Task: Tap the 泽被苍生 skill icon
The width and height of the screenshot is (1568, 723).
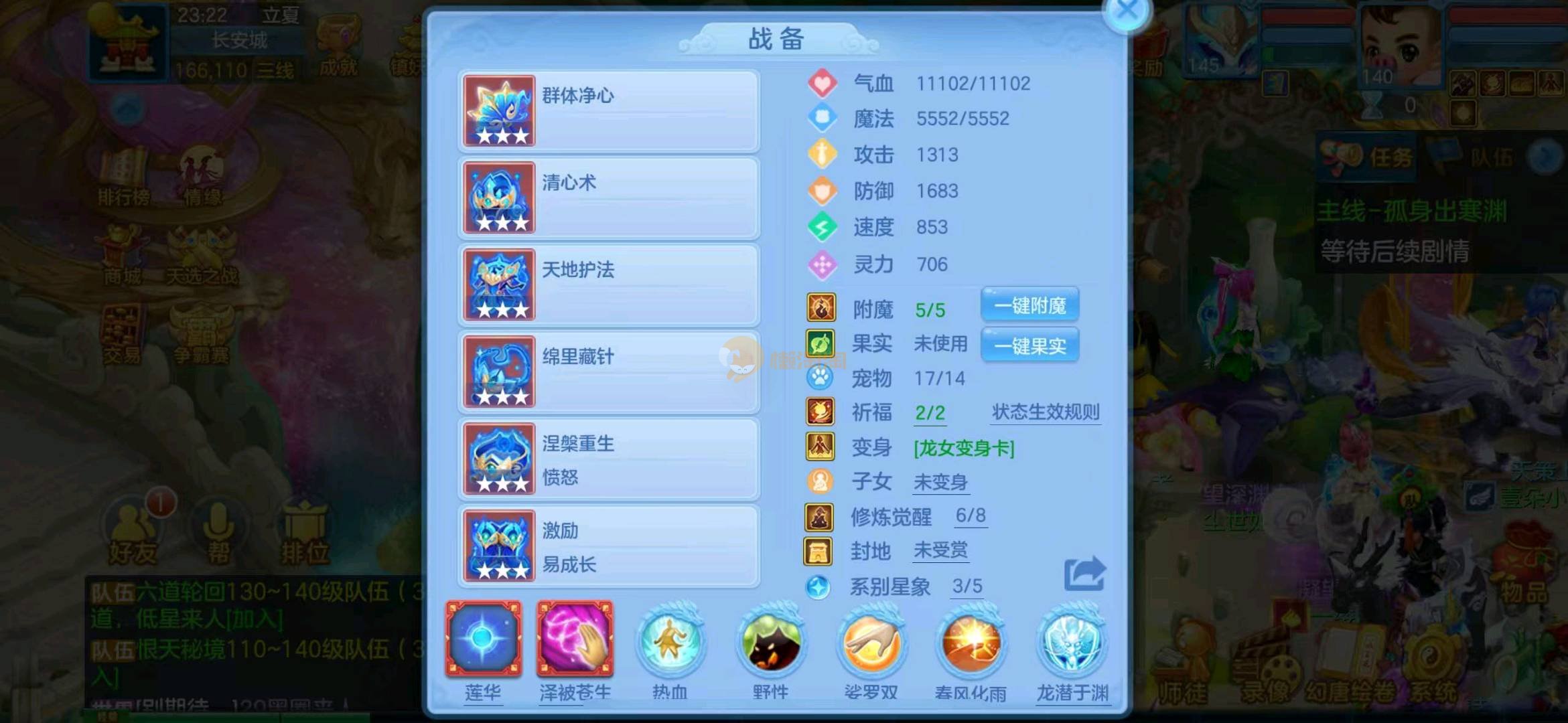Action: coord(575,639)
